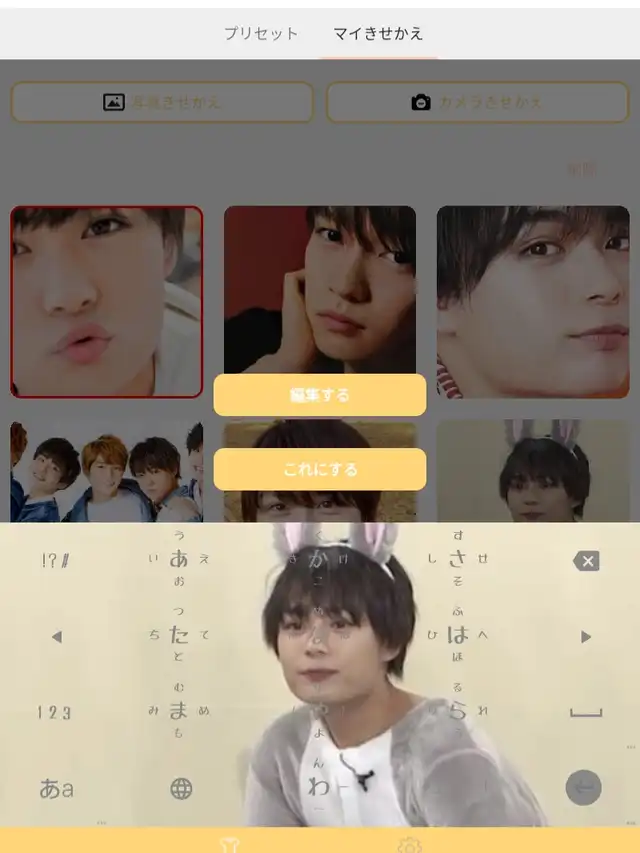Tap the left arrow cursor key
Screen dimensions: 640x853
57,636
